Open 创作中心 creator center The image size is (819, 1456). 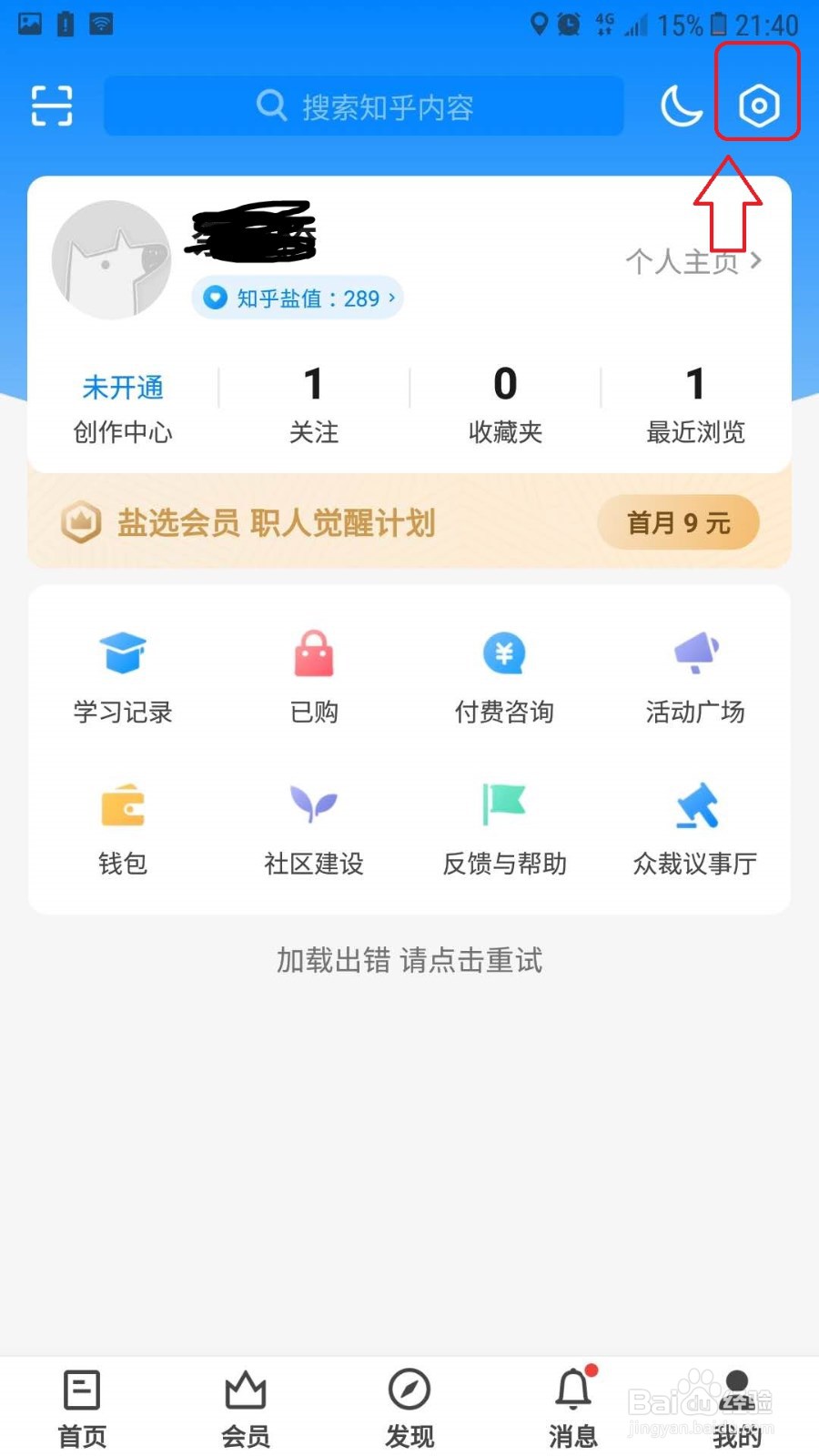point(123,409)
